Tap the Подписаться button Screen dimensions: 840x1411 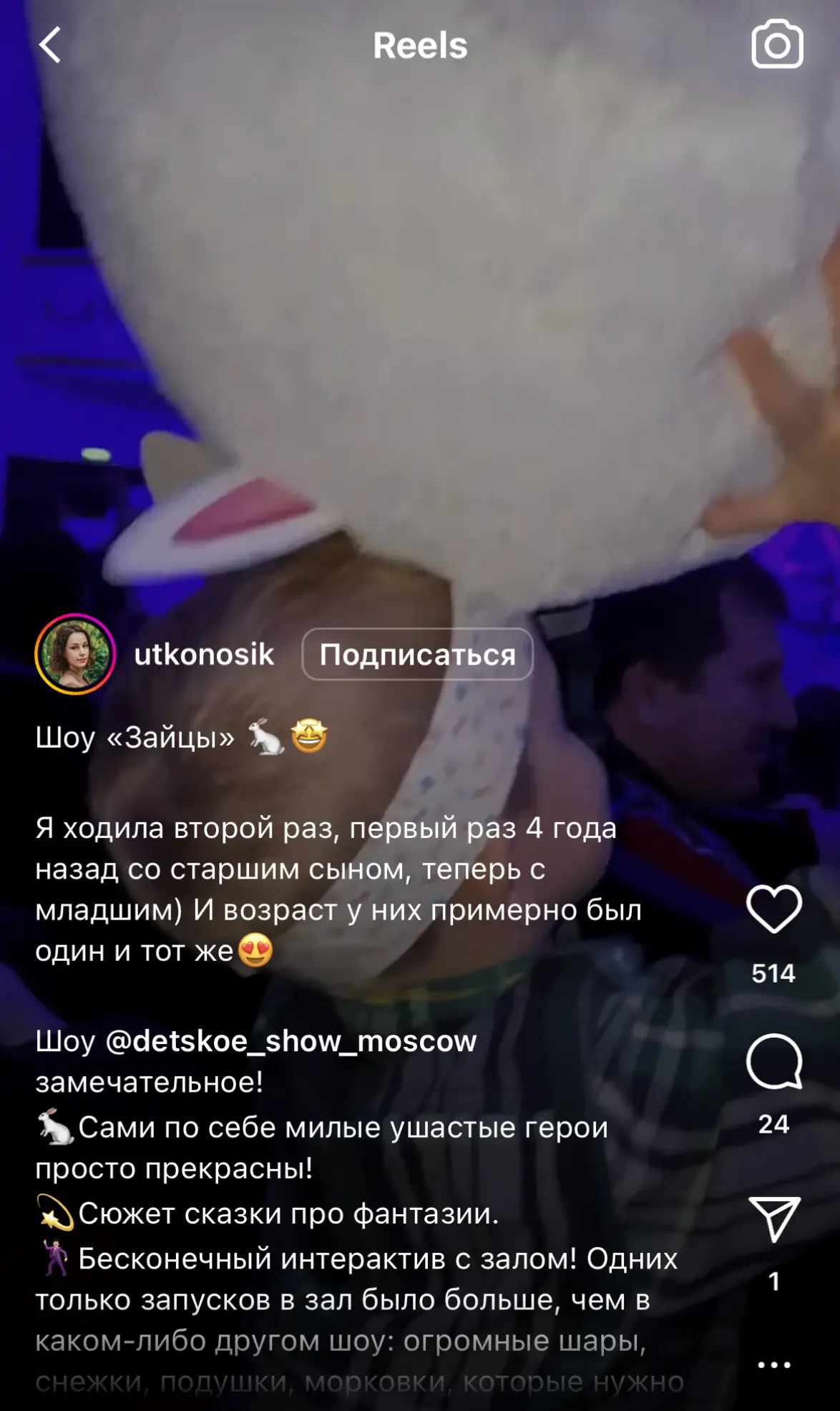tap(417, 654)
